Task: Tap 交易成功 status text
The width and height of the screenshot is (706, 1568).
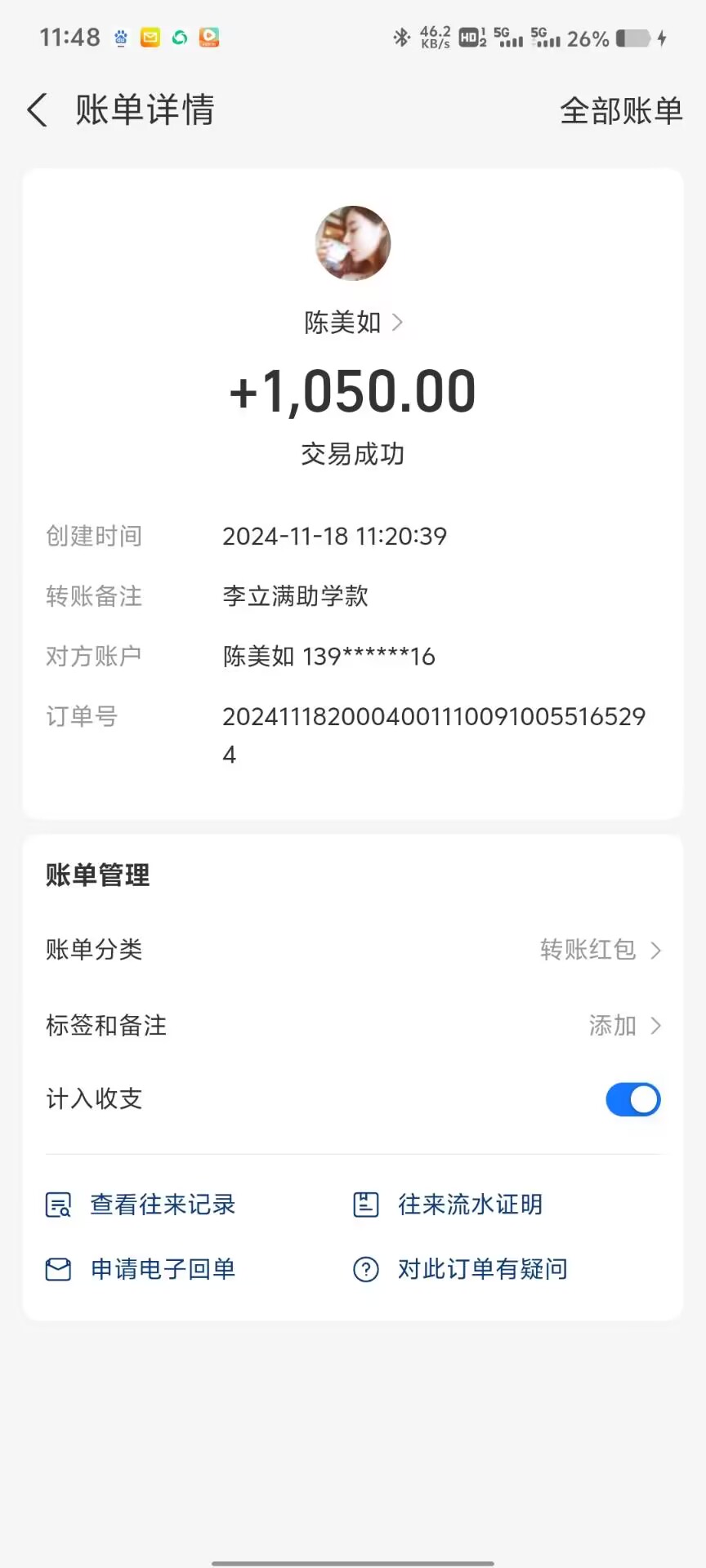Action: [353, 455]
